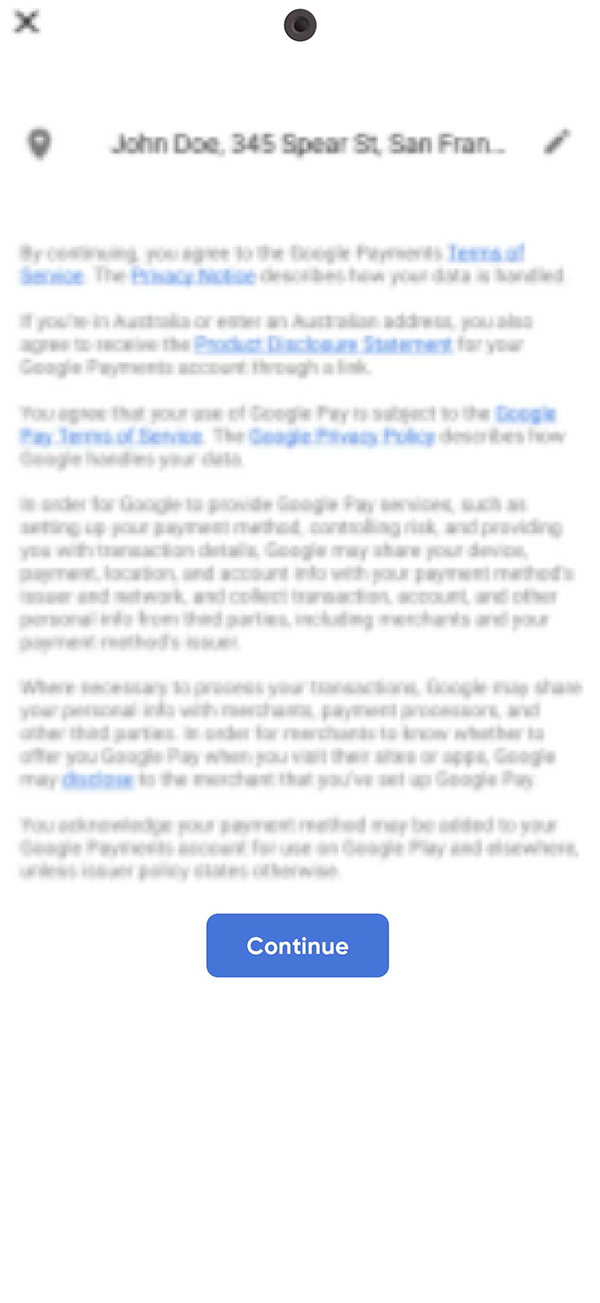Close the Google Pay setup screen

tap(27, 22)
